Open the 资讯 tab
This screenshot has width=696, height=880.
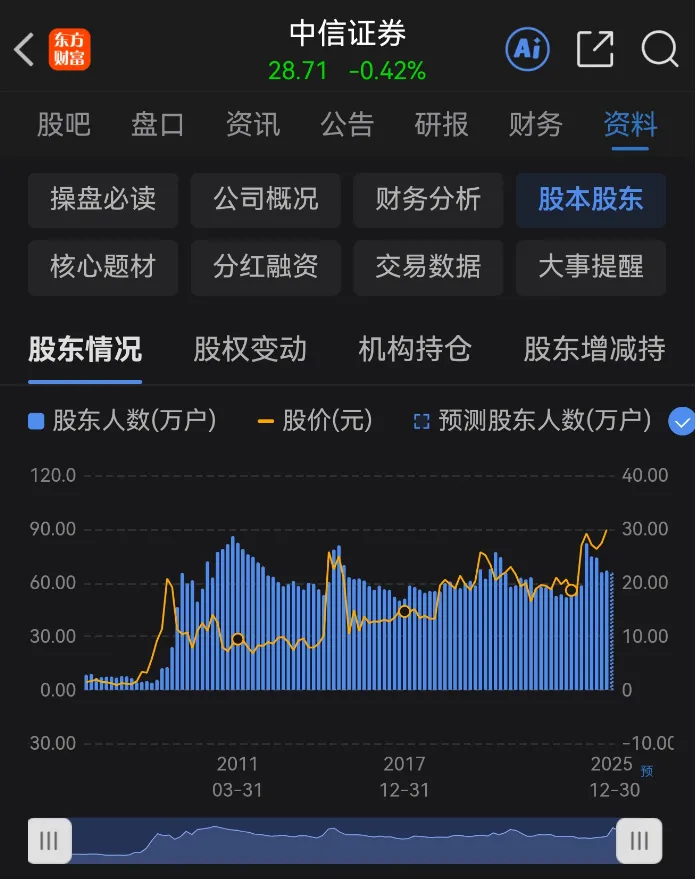pos(252,124)
